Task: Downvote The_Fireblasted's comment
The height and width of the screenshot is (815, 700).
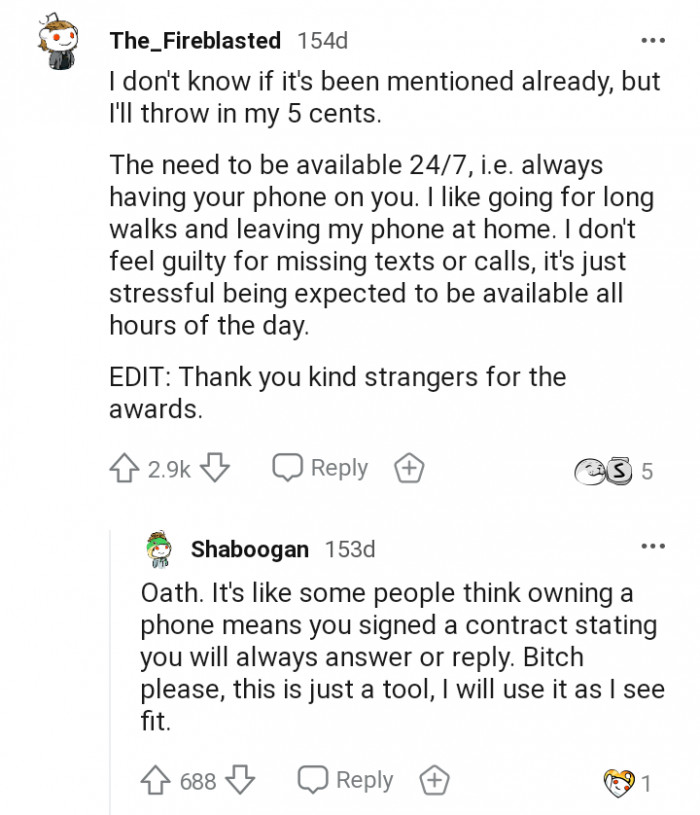Action: (217, 469)
